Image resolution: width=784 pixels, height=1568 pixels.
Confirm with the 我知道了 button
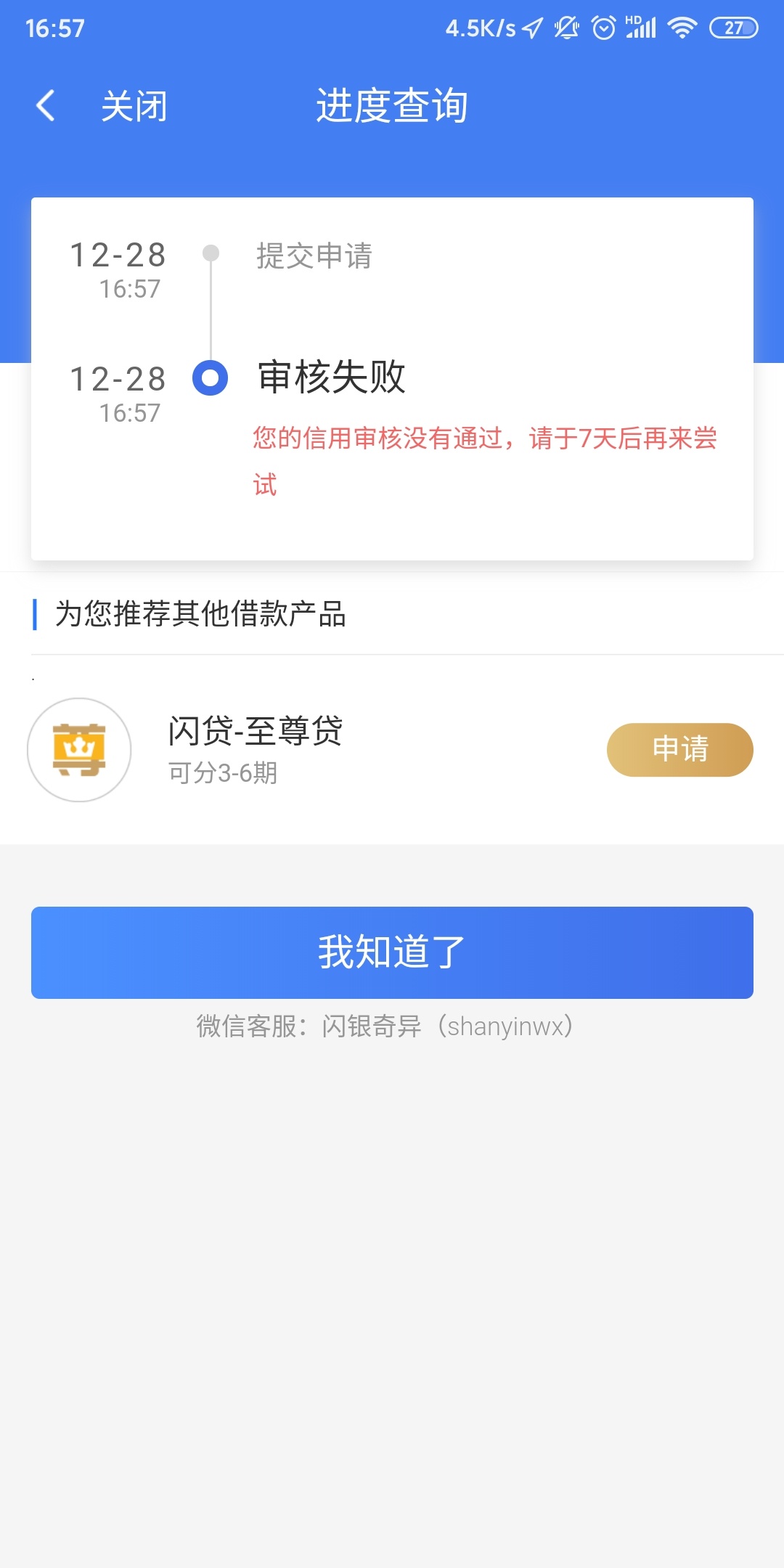pyautogui.click(x=392, y=952)
